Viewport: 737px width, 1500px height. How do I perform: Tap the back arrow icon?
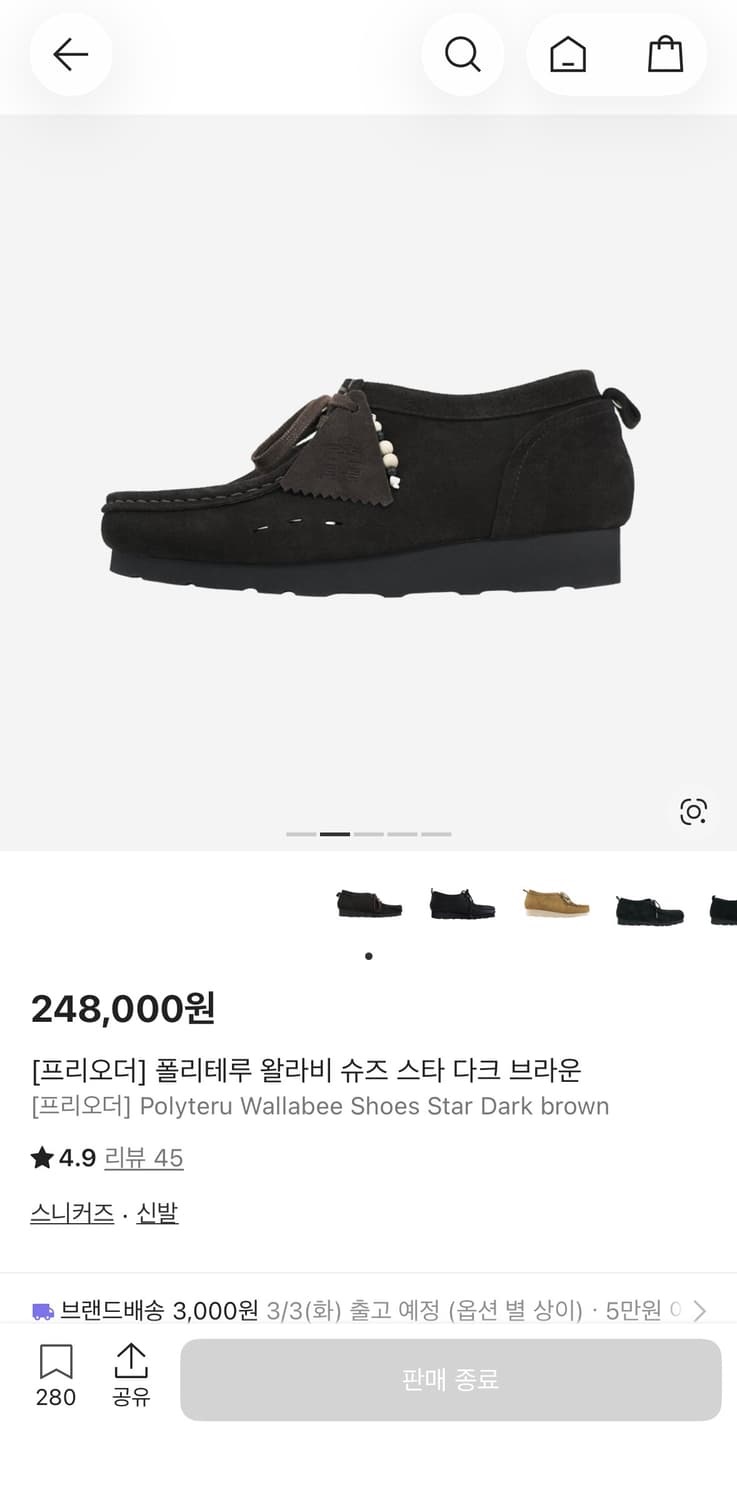(70, 55)
